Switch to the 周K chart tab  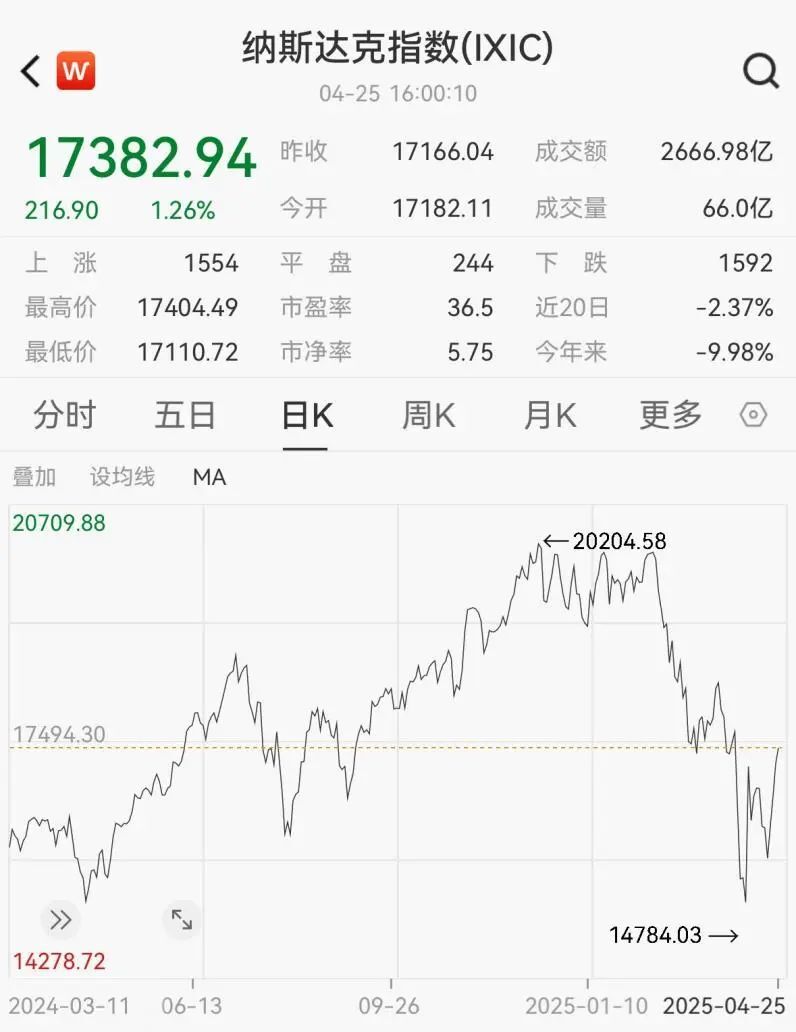(428, 415)
